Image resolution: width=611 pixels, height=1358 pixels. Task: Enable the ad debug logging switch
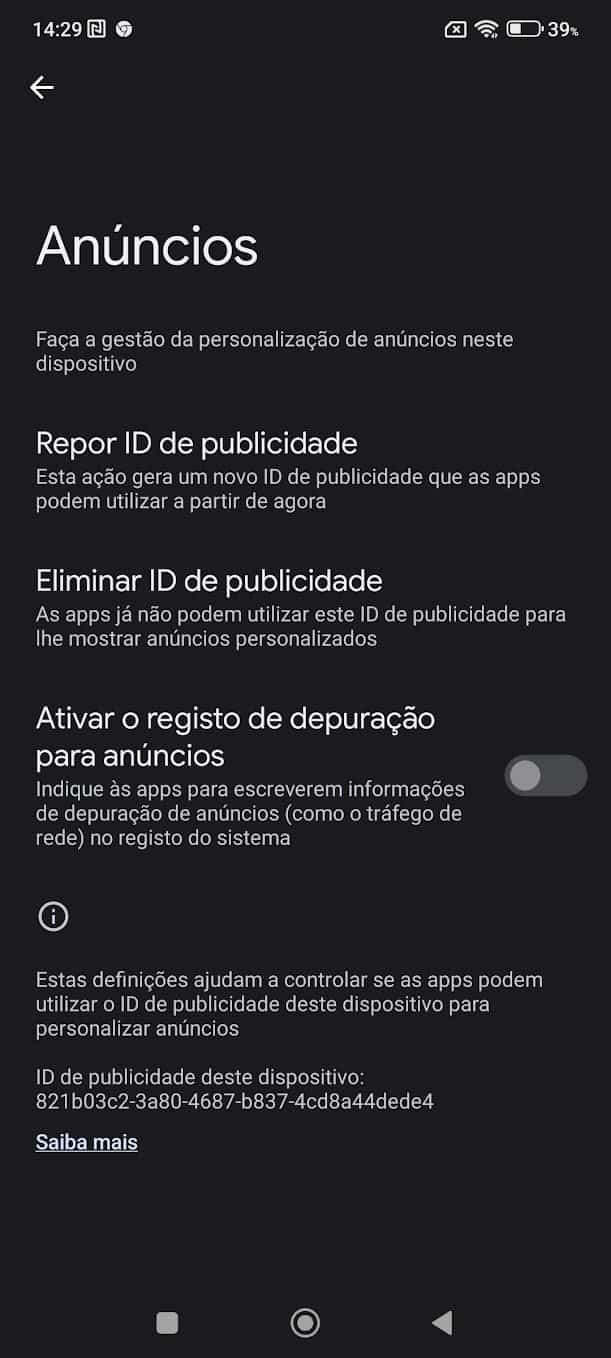pyautogui.click(x=545, y=776)
